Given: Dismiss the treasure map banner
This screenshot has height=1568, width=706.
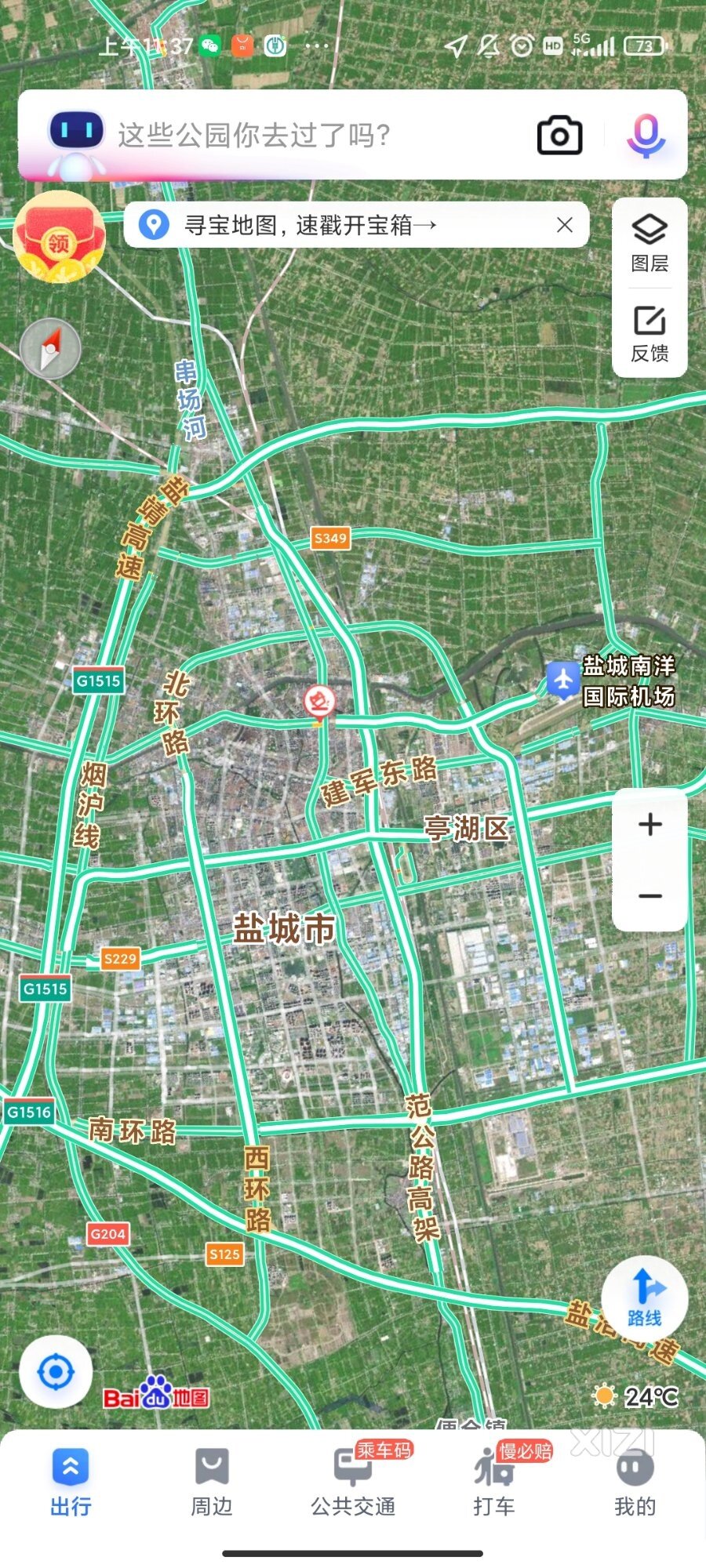Looking at the screenshot, I should (x=565, y=225).
